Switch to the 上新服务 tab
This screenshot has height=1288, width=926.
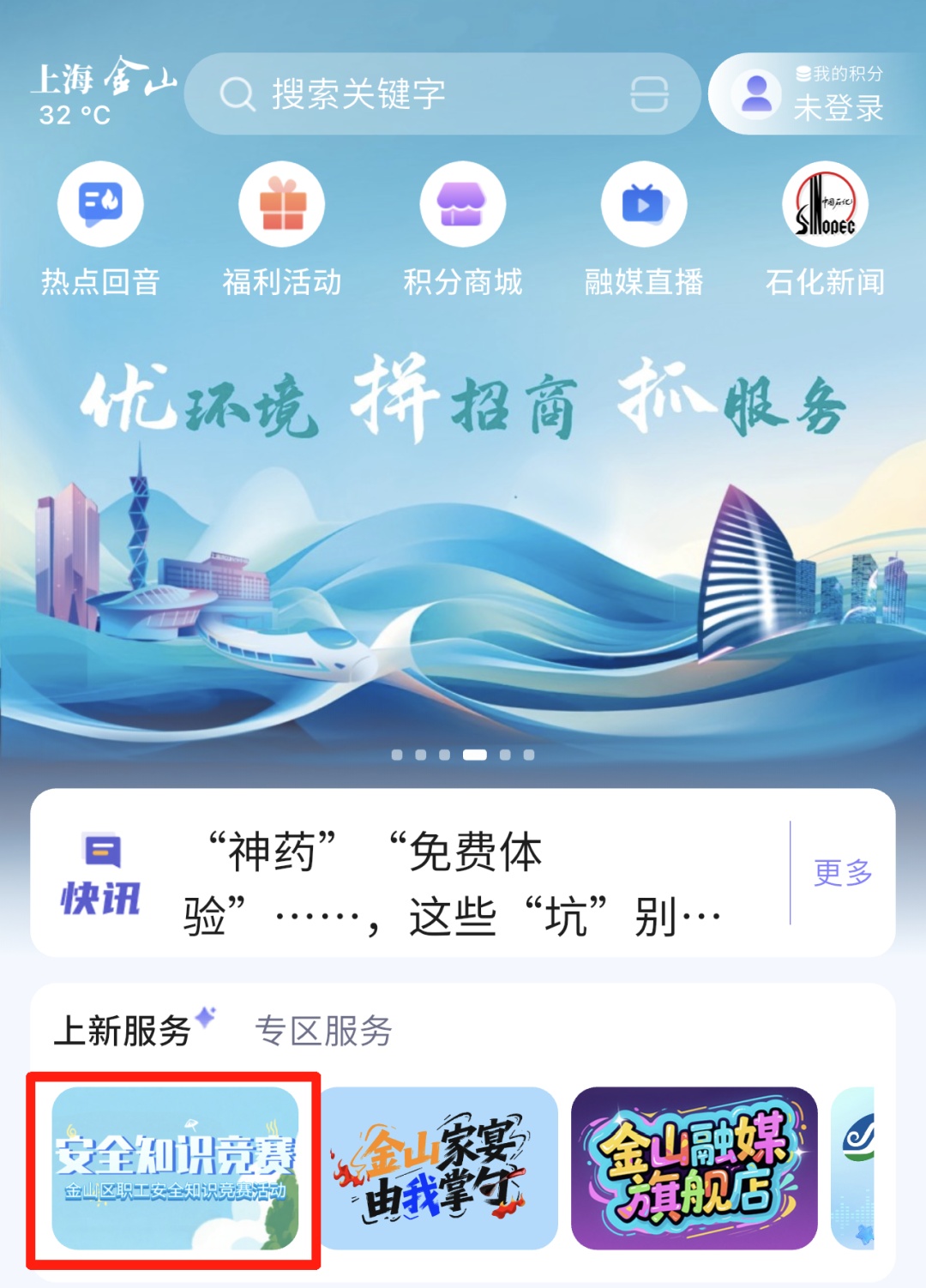click(123, 1031)
